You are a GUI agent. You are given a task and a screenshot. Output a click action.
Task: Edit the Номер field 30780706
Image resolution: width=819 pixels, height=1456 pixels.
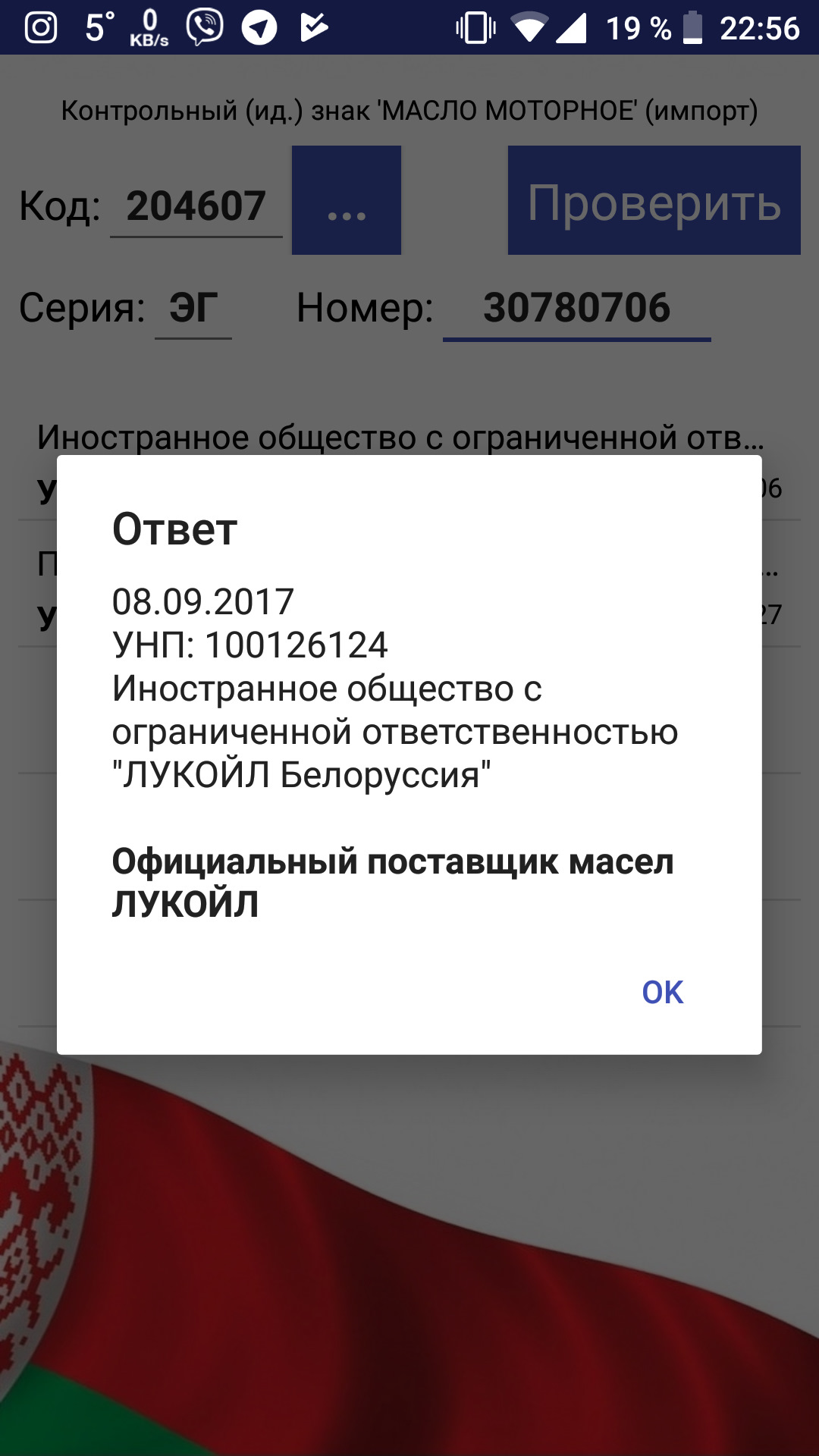[x=576, y=308]
